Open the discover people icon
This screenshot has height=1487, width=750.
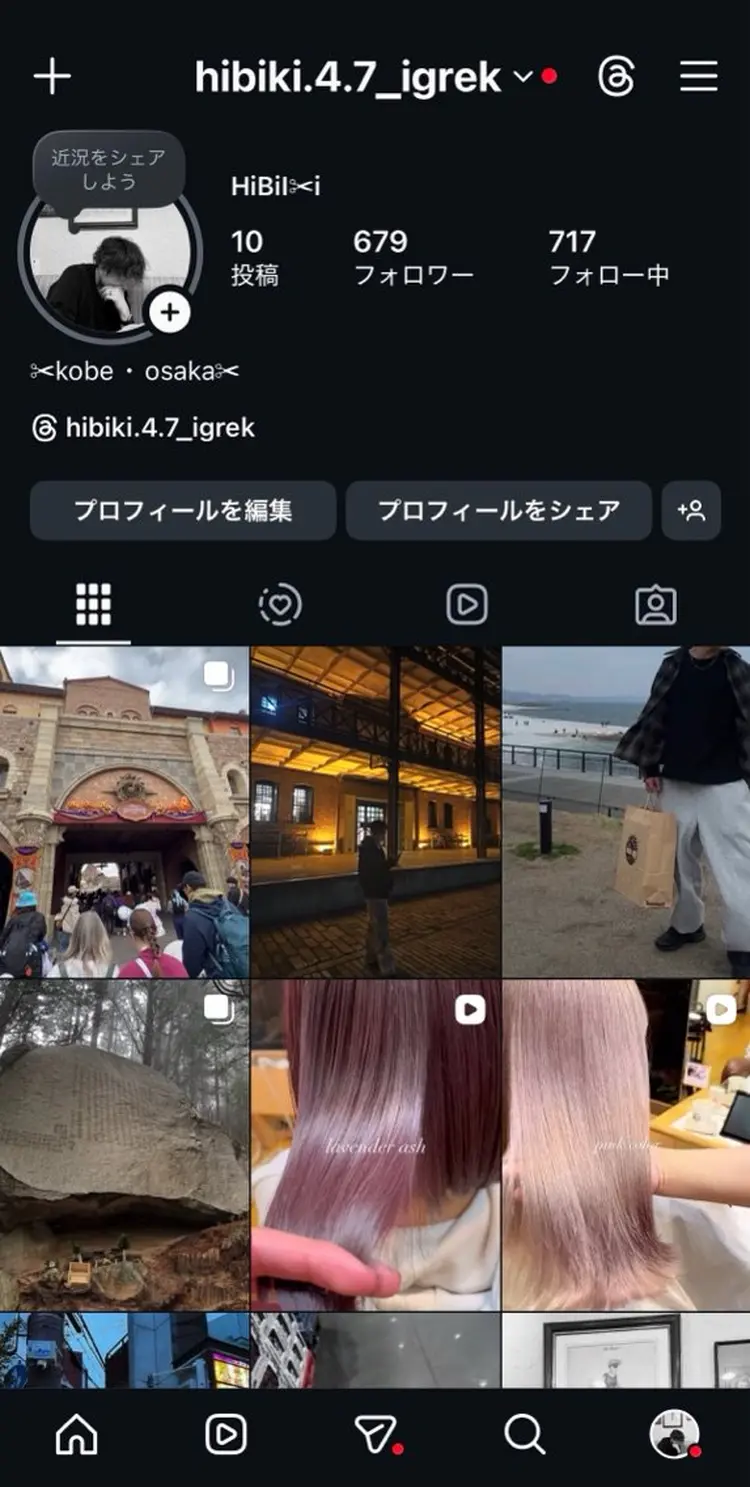coord(691,510)
